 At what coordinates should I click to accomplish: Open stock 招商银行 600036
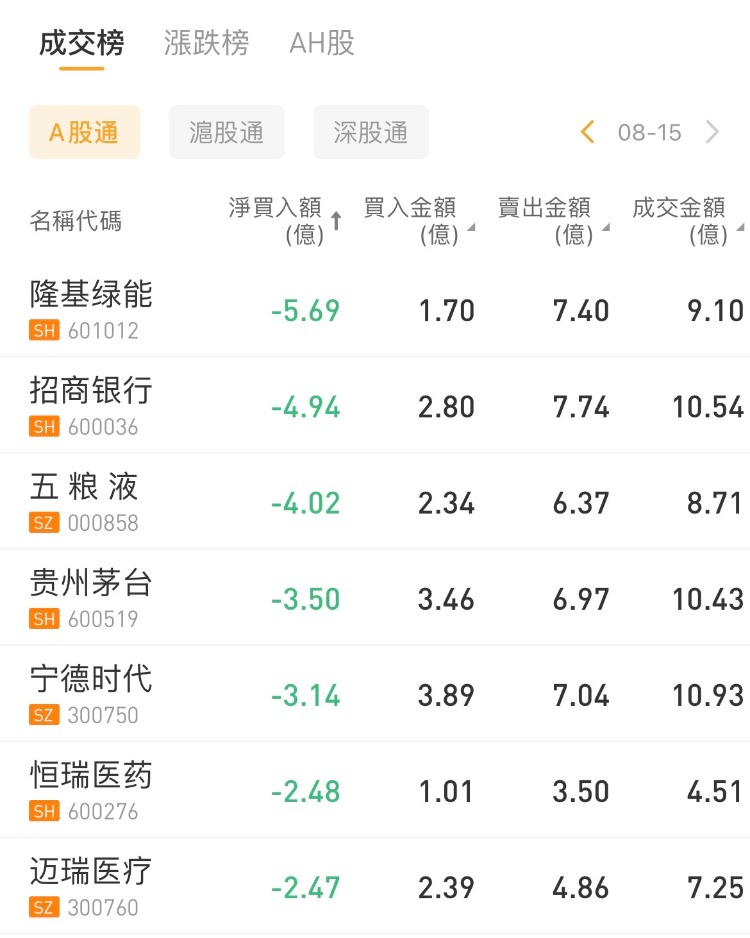coord(91,405)
